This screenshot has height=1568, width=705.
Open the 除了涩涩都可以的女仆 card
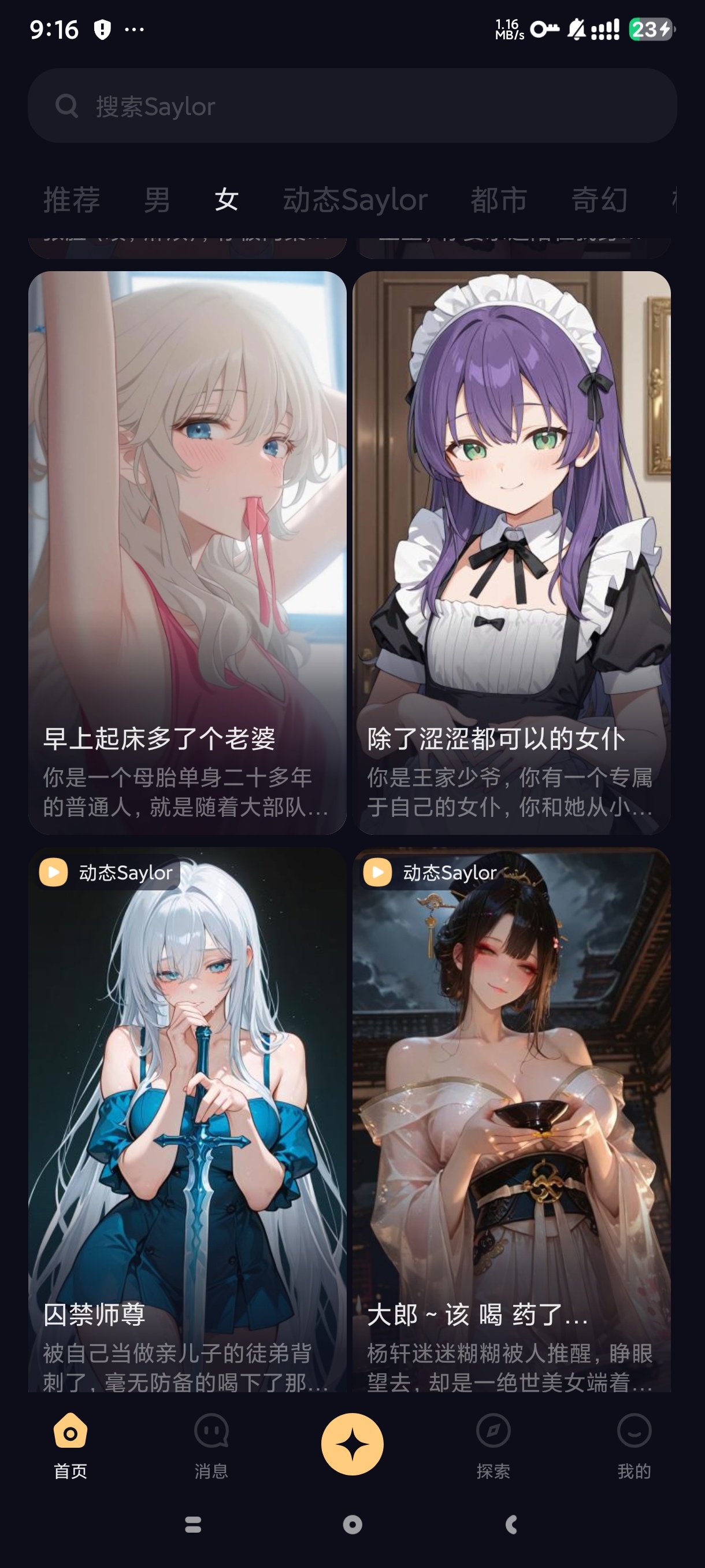pos(511,552)
